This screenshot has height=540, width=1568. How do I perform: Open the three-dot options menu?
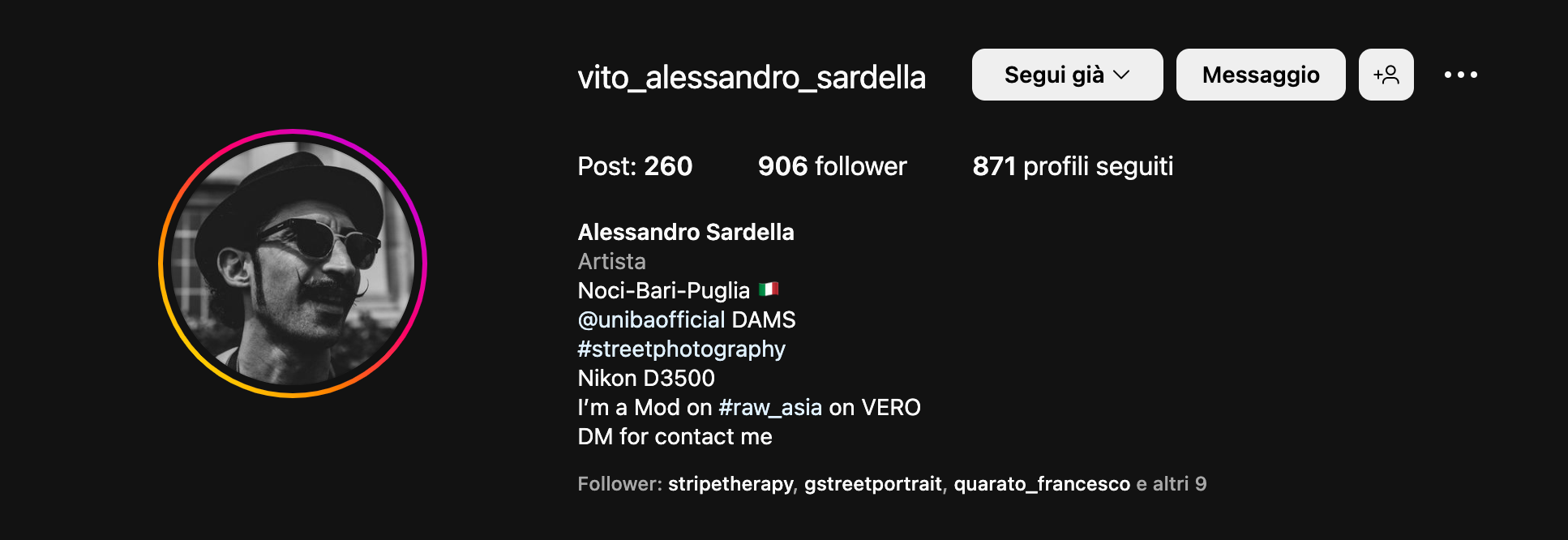coord(1460,75)
